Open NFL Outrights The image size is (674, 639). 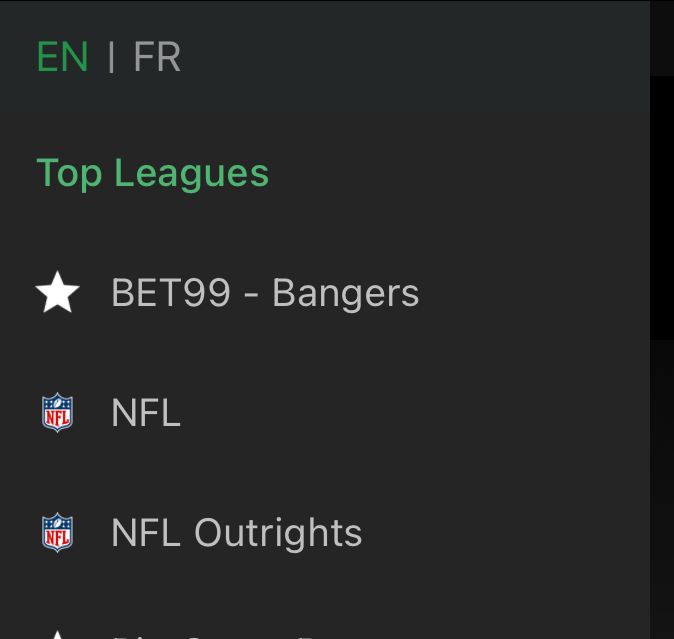tap(236, 533)
